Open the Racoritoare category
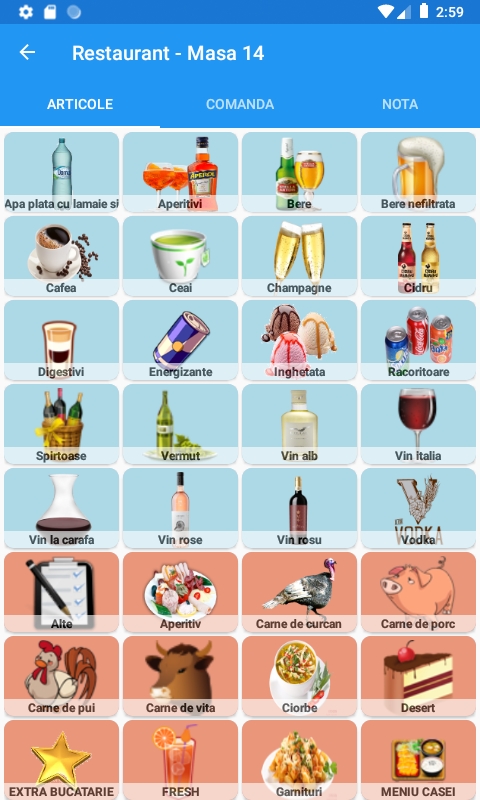480x800 pixels. 418,340
